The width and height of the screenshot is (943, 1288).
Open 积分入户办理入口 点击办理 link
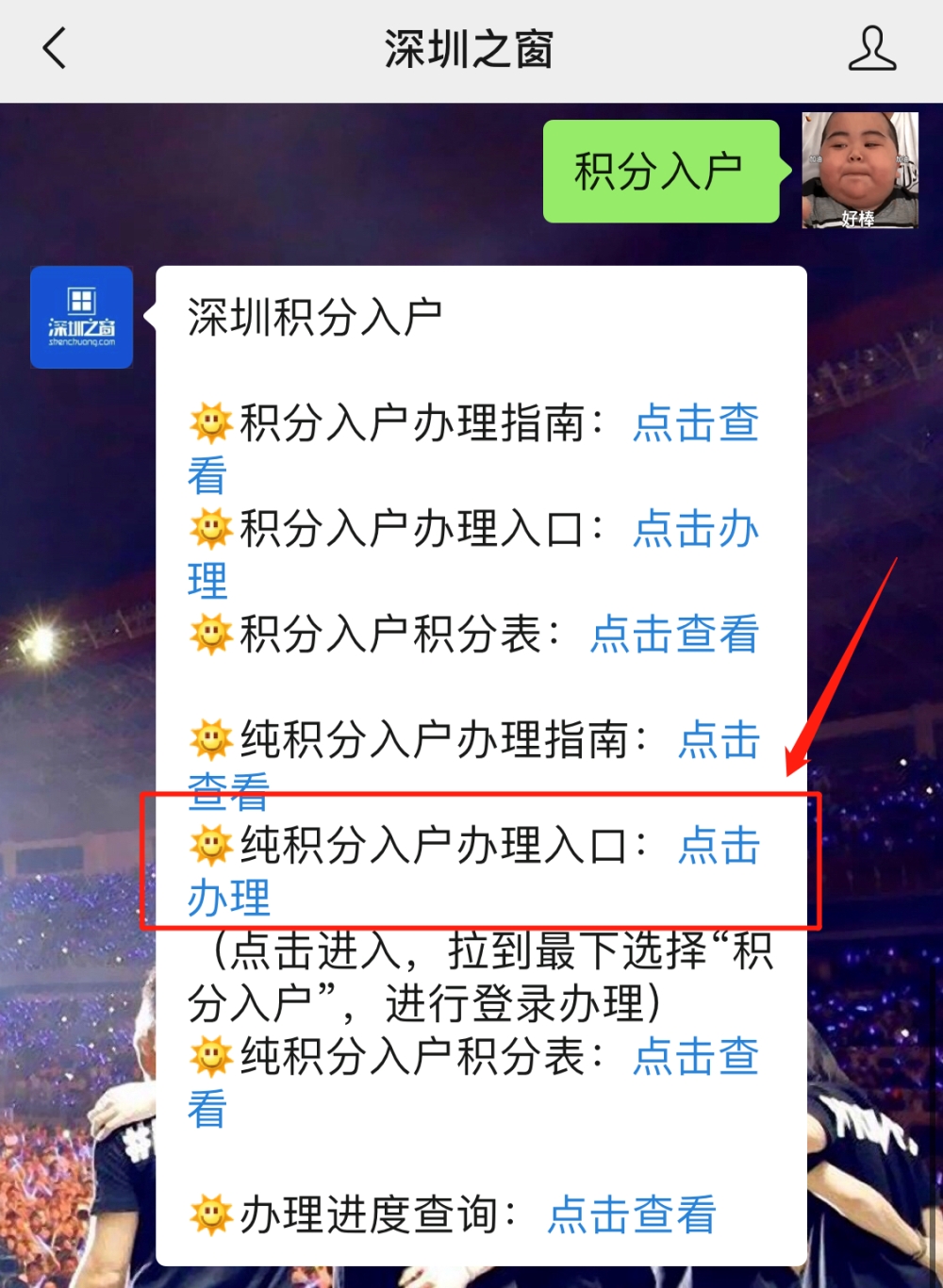(696, 529)
